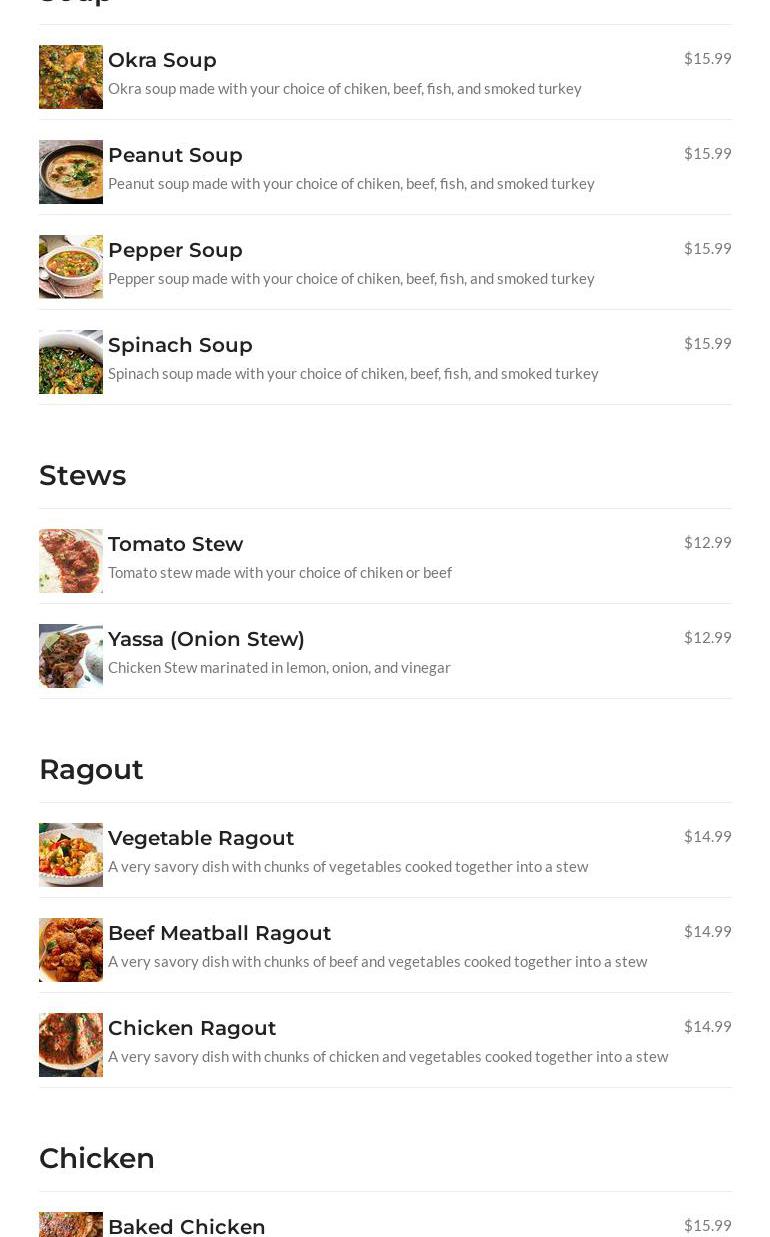Image resolution: width=770 pixels, height=1237 pixels.
Task: Open Beef Meatball Ragout
Action: pos(219,934)
